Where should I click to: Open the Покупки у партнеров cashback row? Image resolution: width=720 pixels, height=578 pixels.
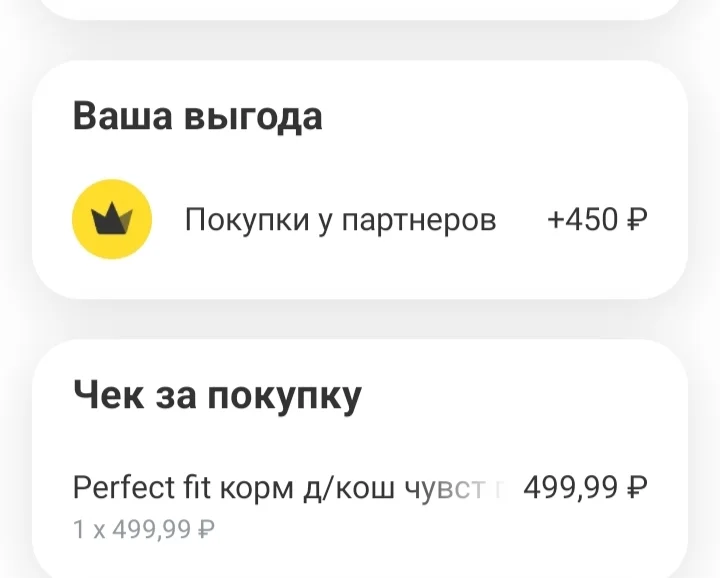(360, 219)
